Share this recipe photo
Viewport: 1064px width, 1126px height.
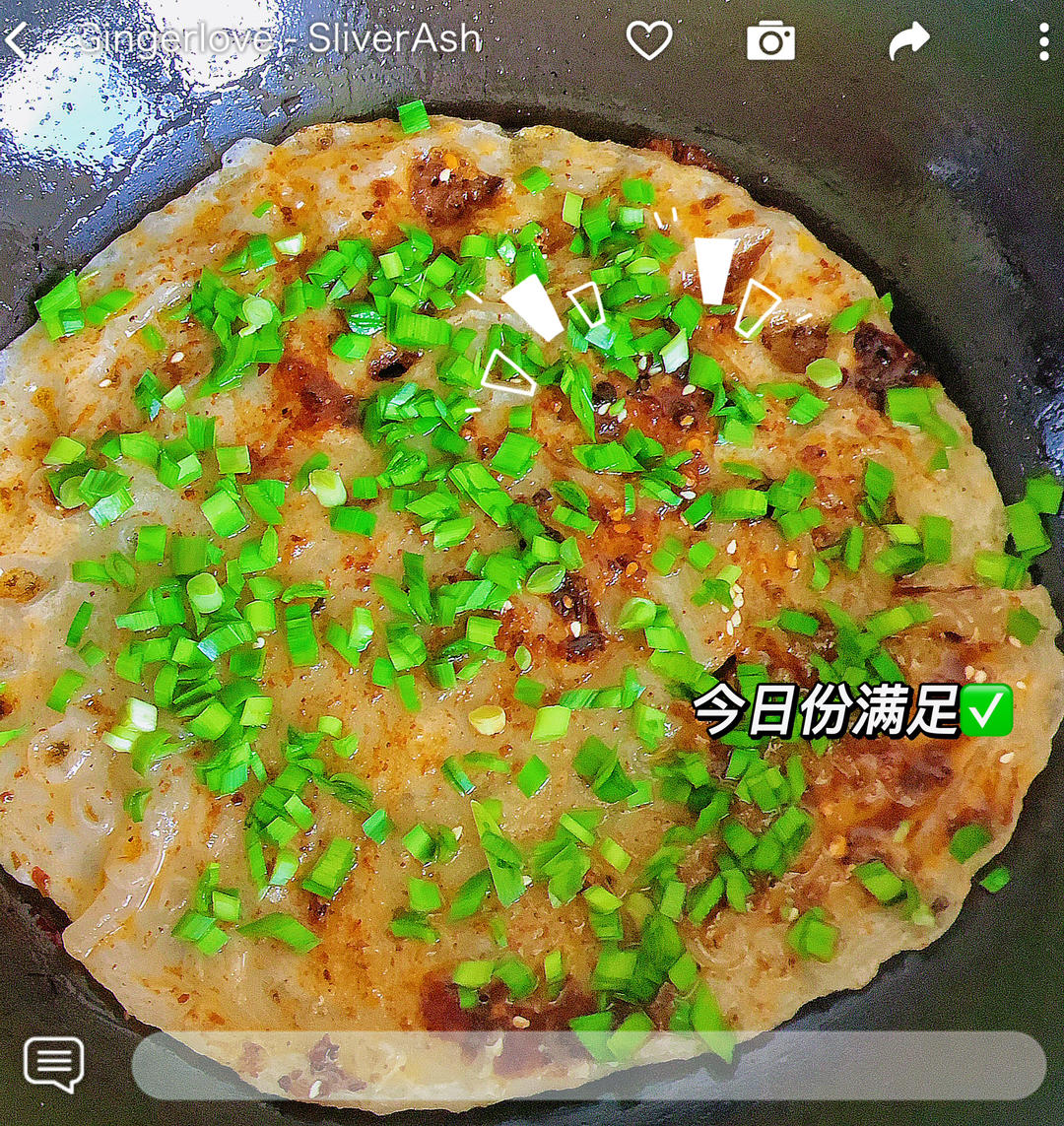[908, 40]
